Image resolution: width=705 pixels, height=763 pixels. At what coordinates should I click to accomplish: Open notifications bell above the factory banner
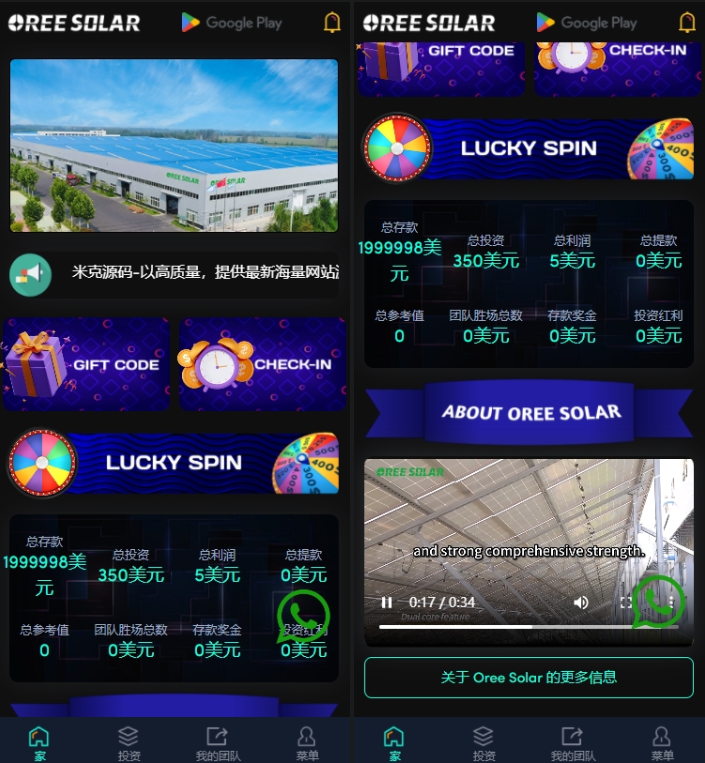pos(333,22)
